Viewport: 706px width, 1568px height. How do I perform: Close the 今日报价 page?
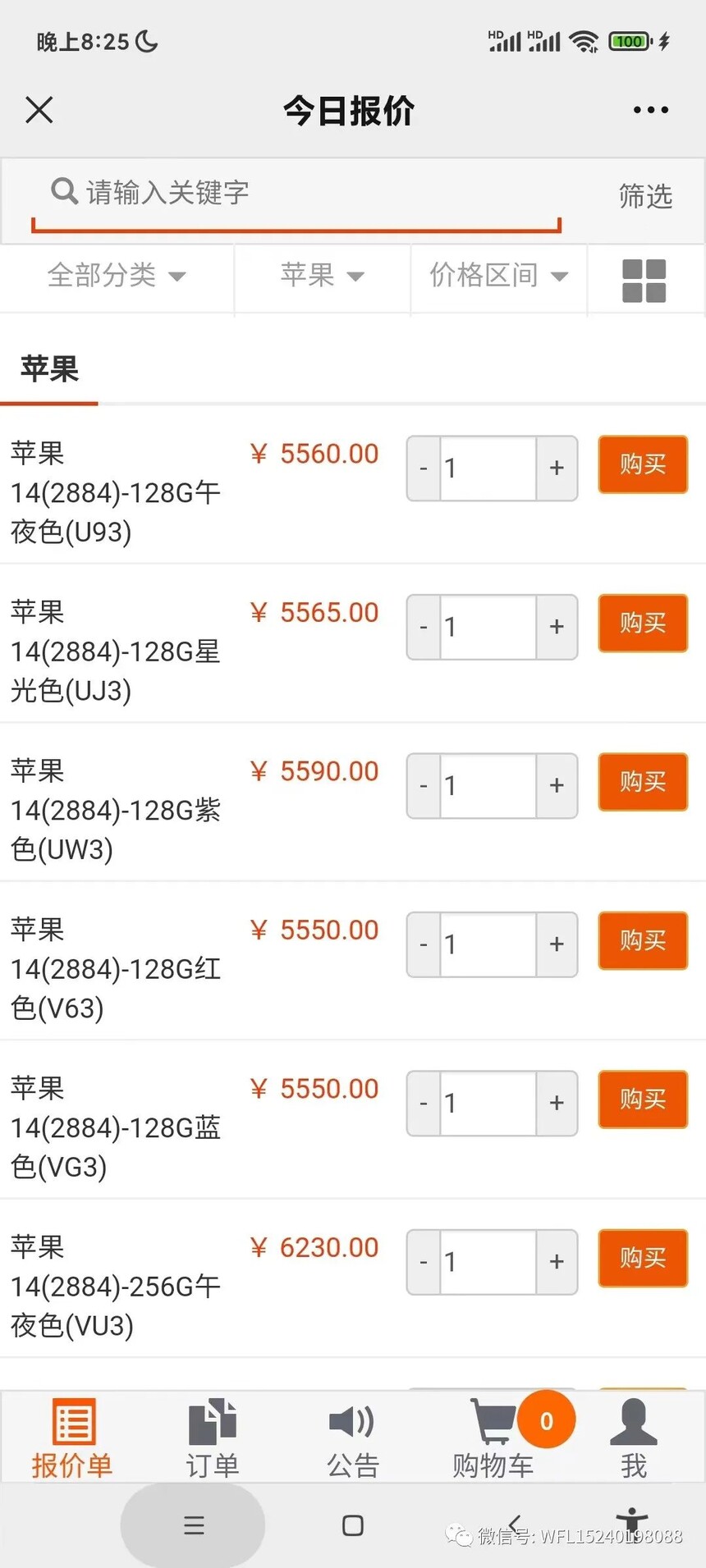click(x=39, y=109)
